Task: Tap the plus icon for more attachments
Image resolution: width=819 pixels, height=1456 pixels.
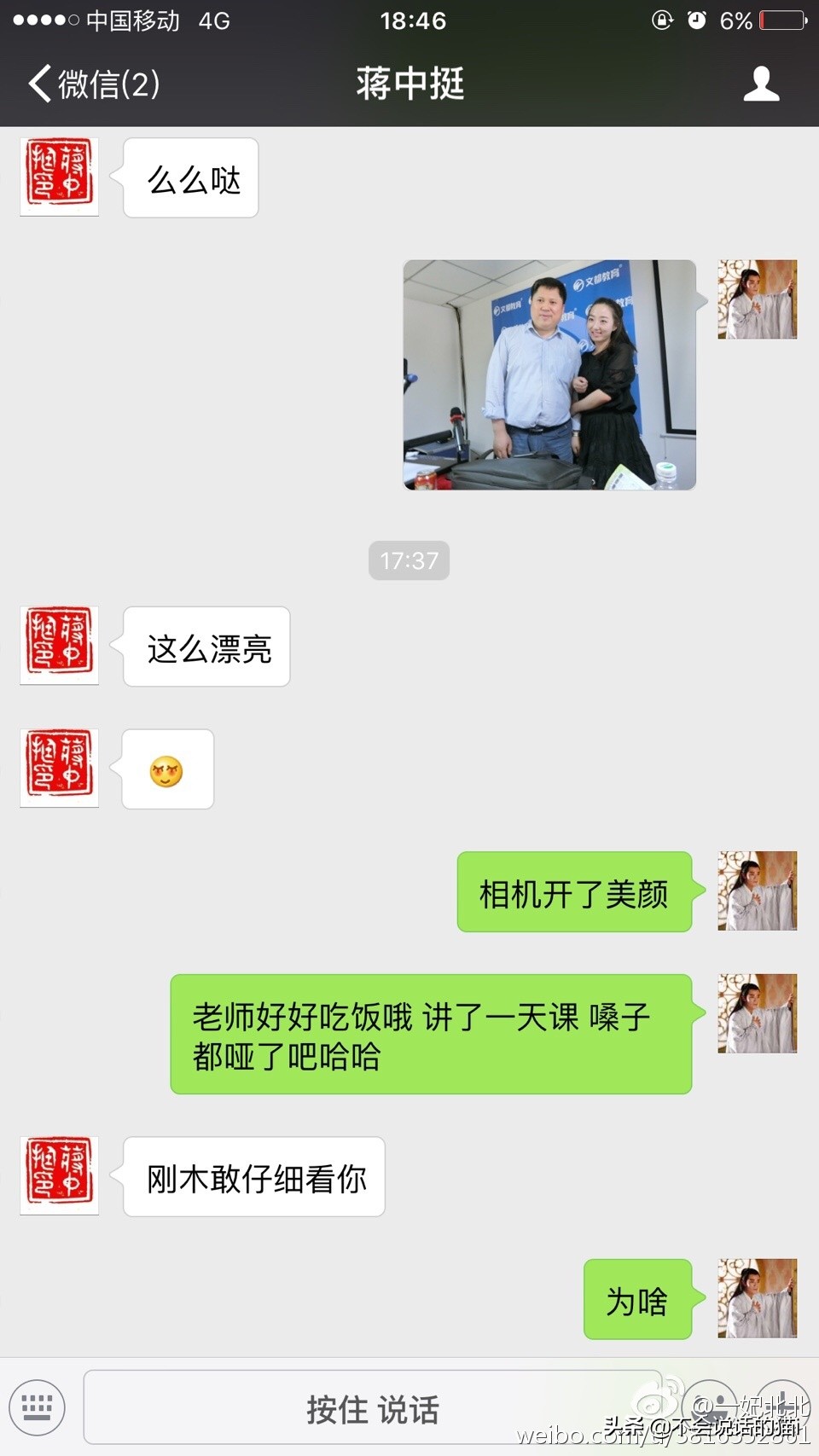Action: [x=778, y=1408]
